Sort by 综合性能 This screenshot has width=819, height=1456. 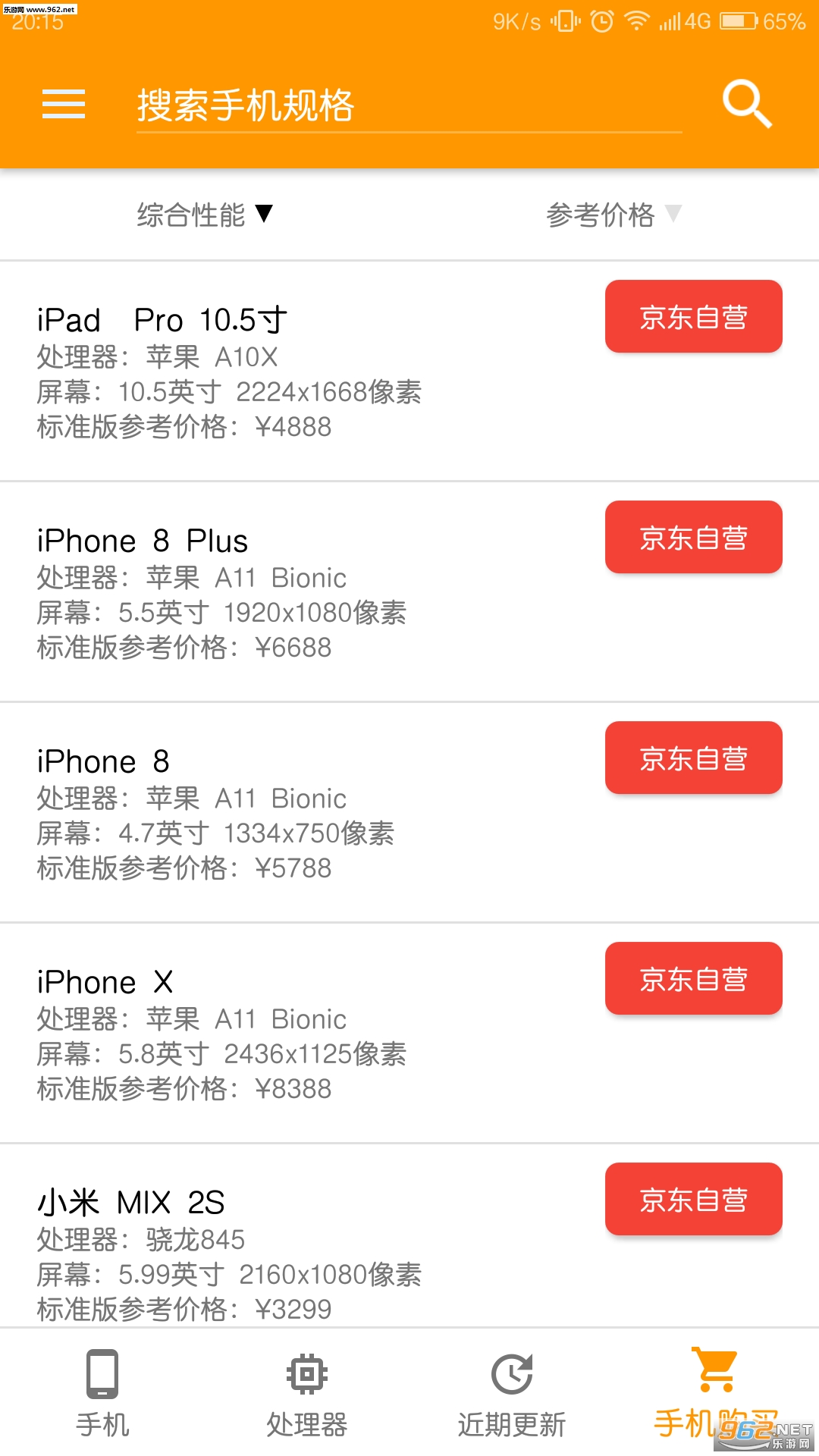click(x=205, y=215)
